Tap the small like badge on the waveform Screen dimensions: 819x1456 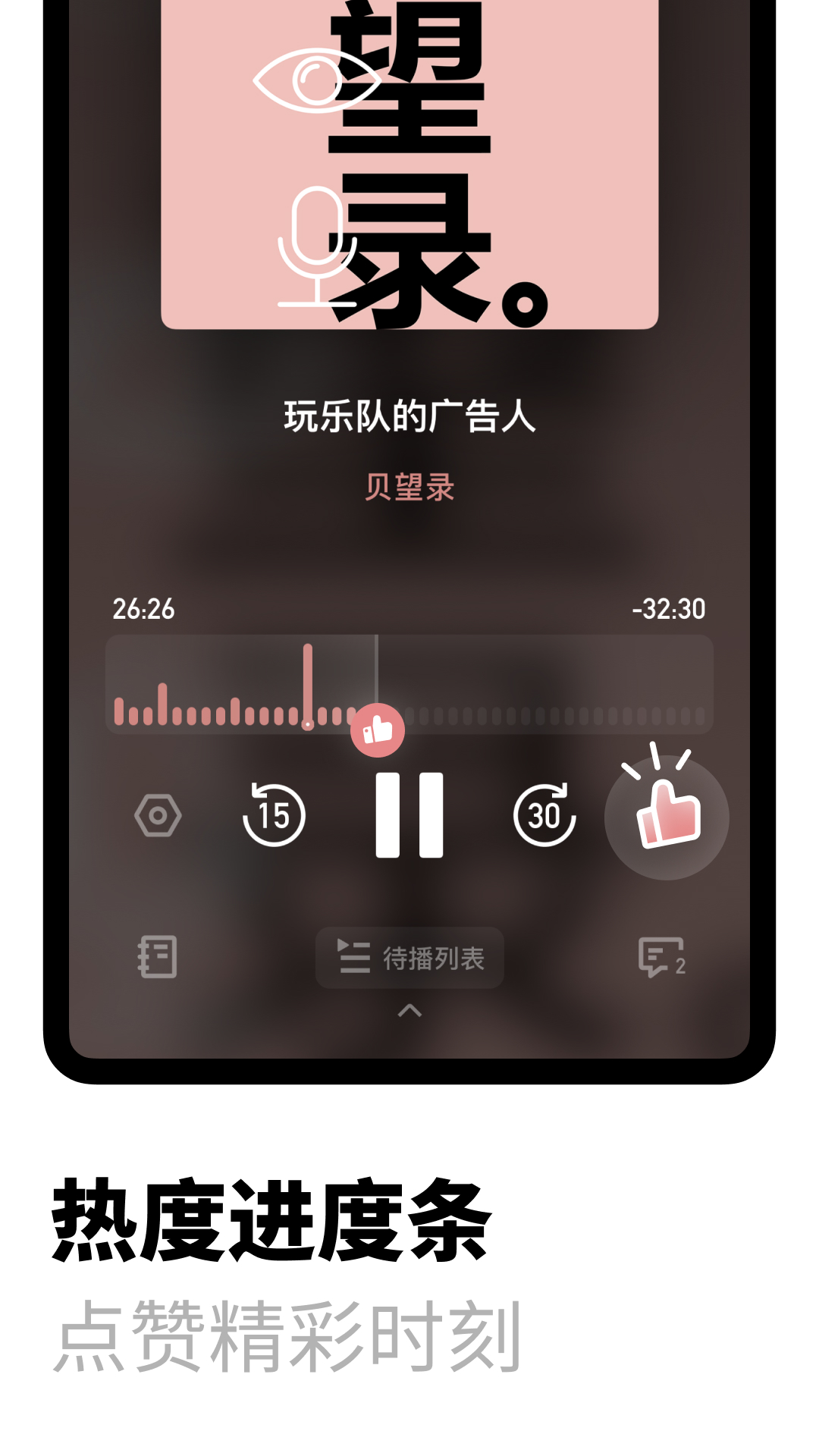[379, 730]
